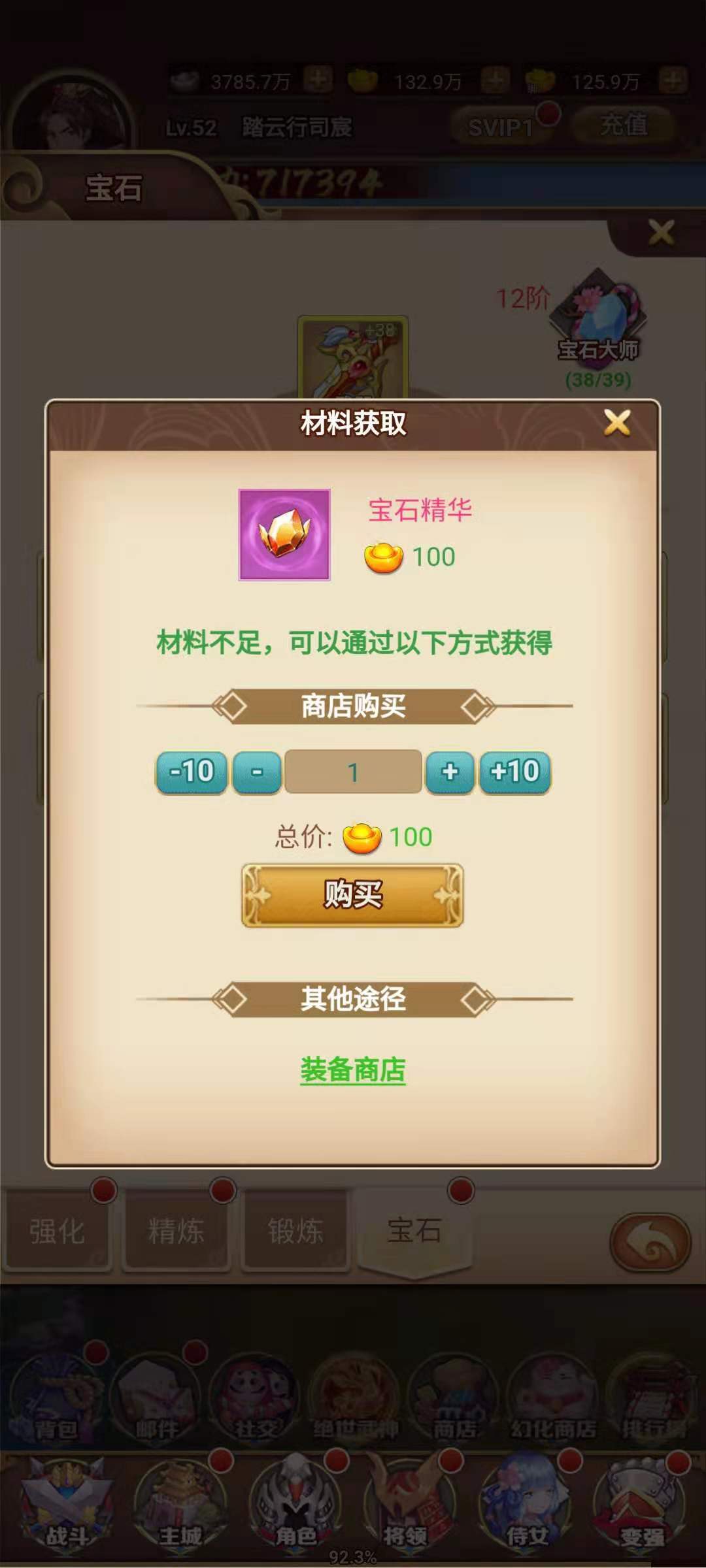View the 宝石精华 item icon

point(284,534)
